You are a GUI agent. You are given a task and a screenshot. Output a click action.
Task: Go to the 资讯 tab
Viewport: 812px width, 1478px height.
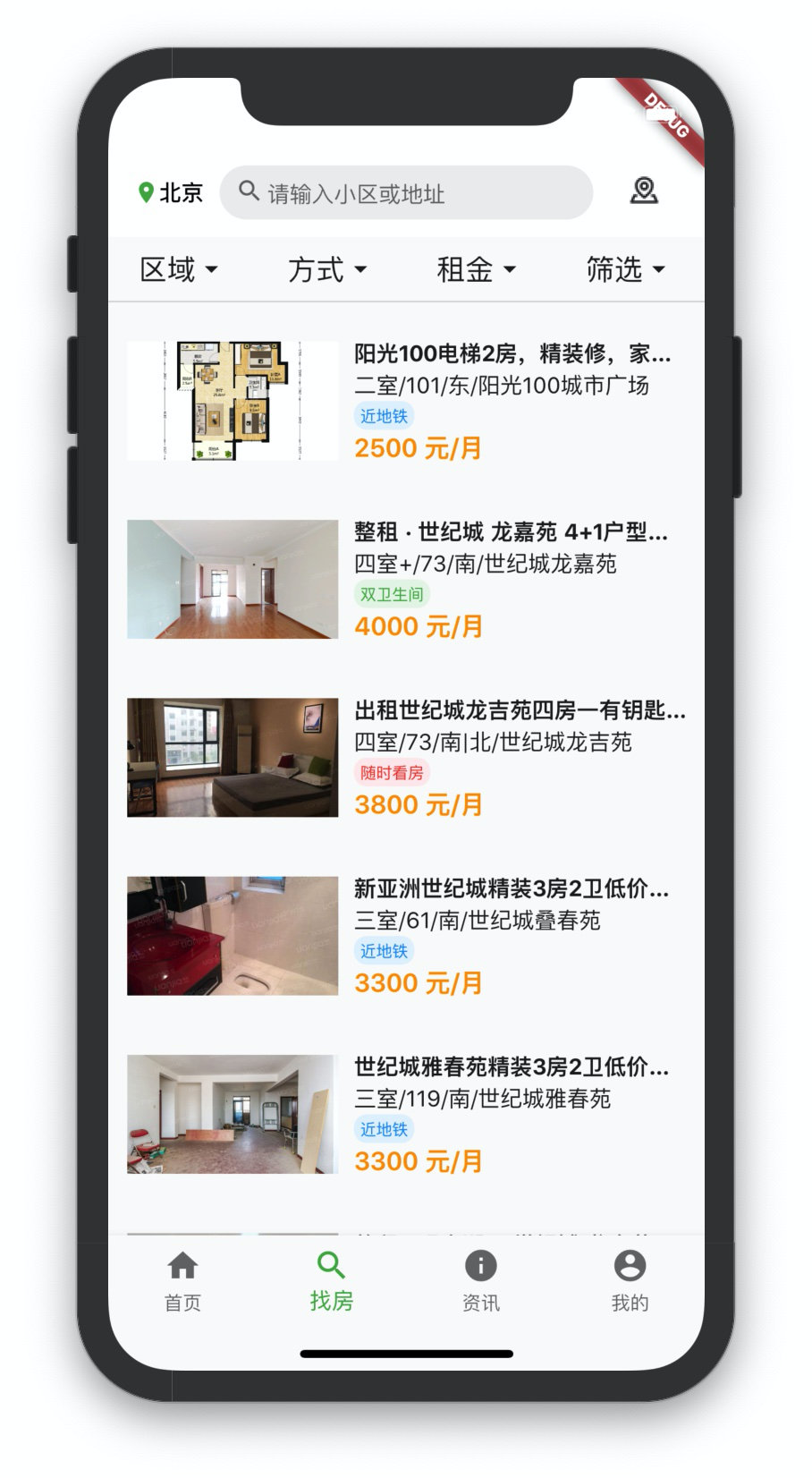[480, 1281]
